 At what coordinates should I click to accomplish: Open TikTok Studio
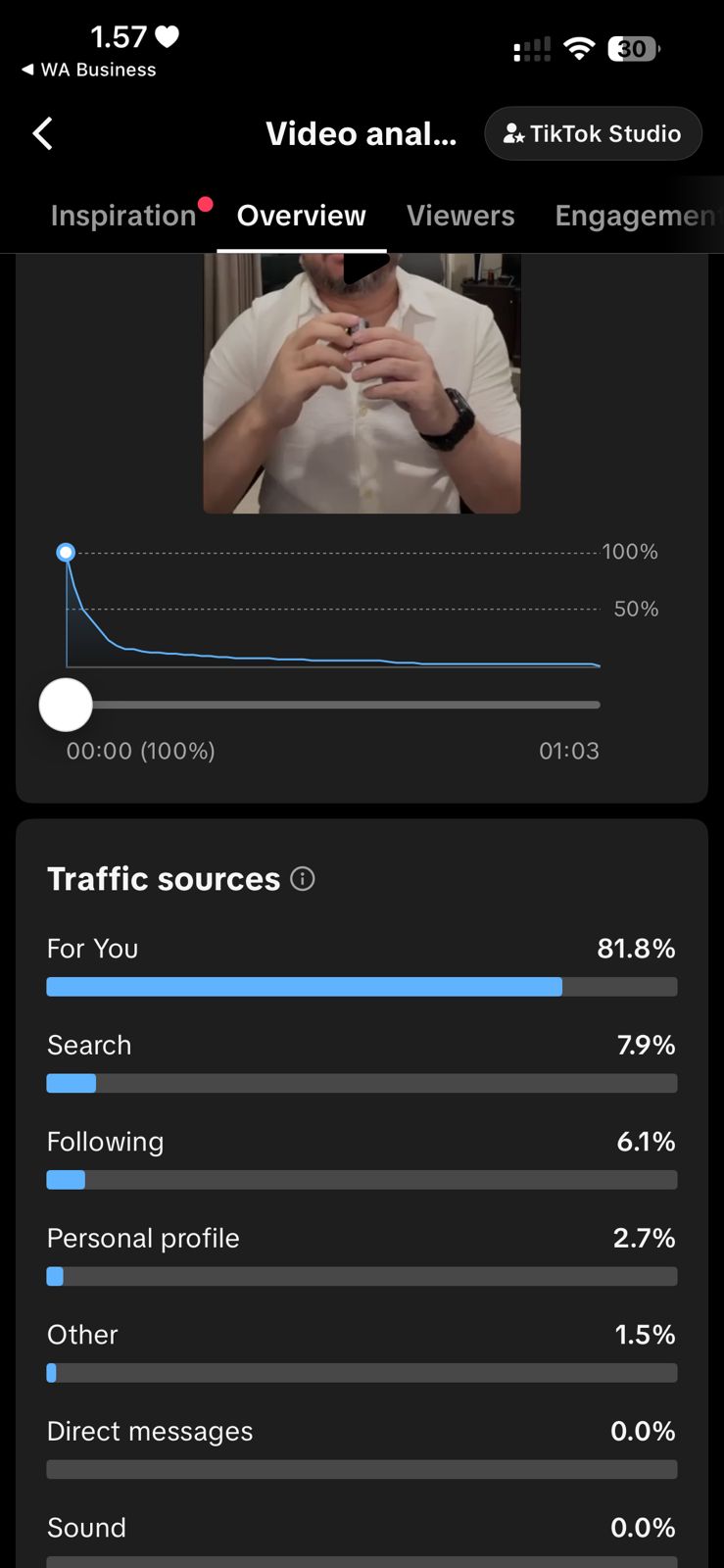[x=593, y=133]
